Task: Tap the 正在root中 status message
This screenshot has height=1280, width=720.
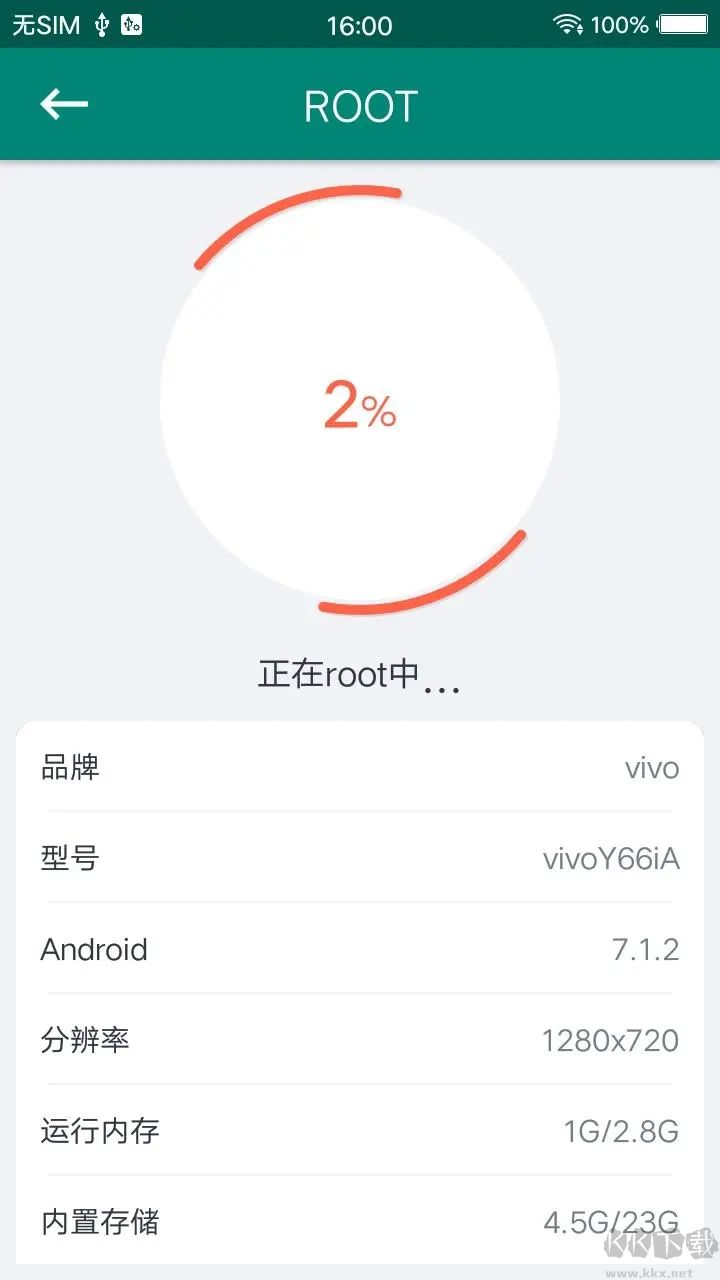Action: 360,674
